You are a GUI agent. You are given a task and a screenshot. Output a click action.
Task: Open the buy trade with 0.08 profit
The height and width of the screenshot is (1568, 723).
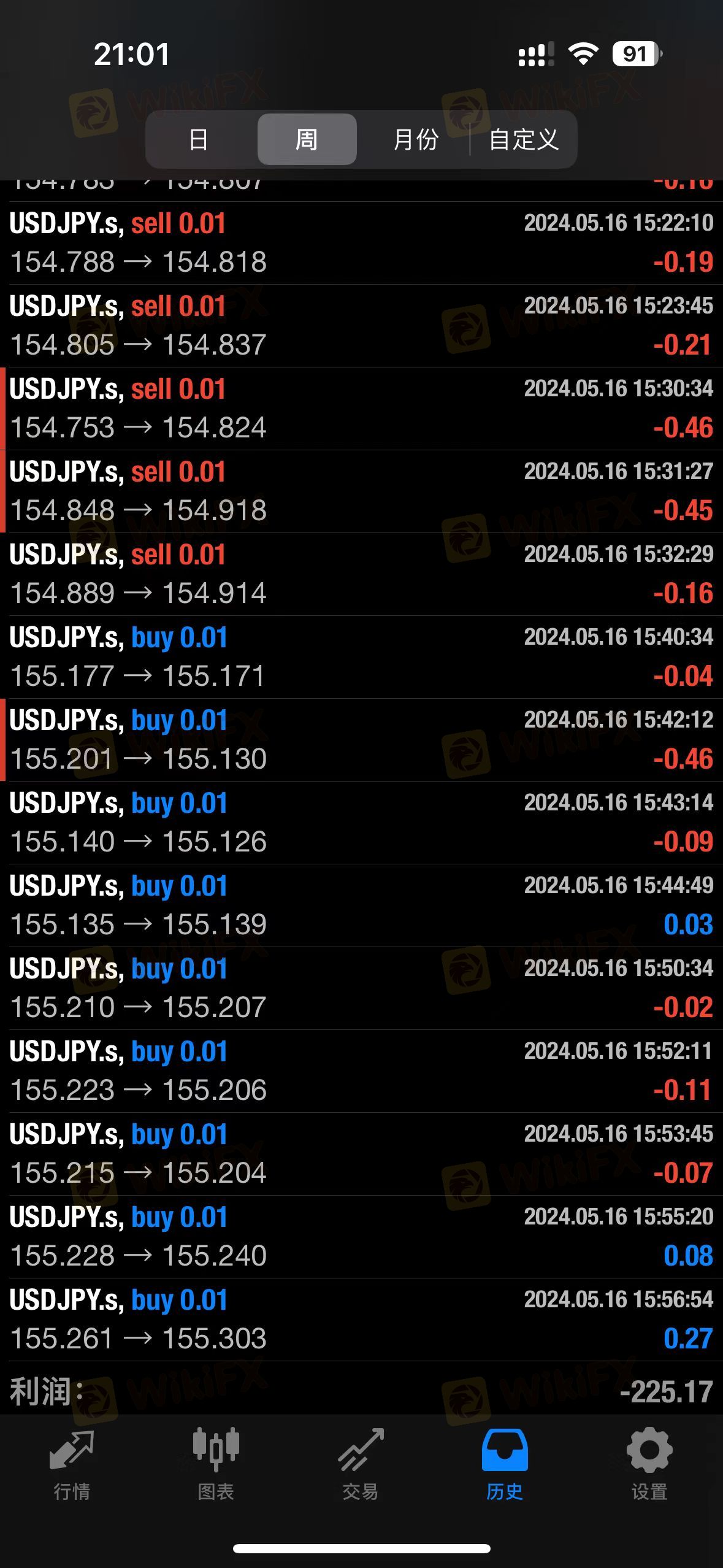(361, 1237)
